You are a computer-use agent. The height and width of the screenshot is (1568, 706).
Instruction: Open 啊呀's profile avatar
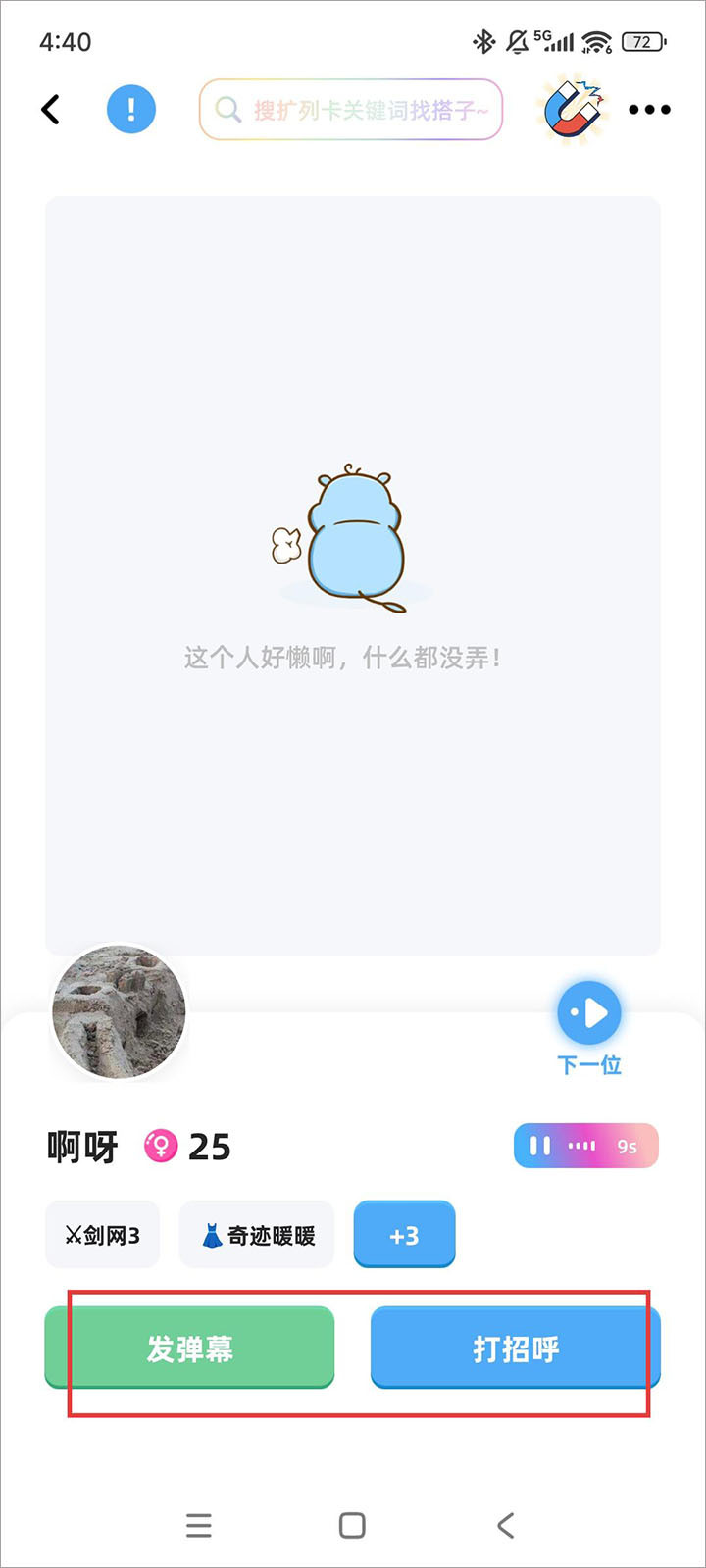[119, 1012]
